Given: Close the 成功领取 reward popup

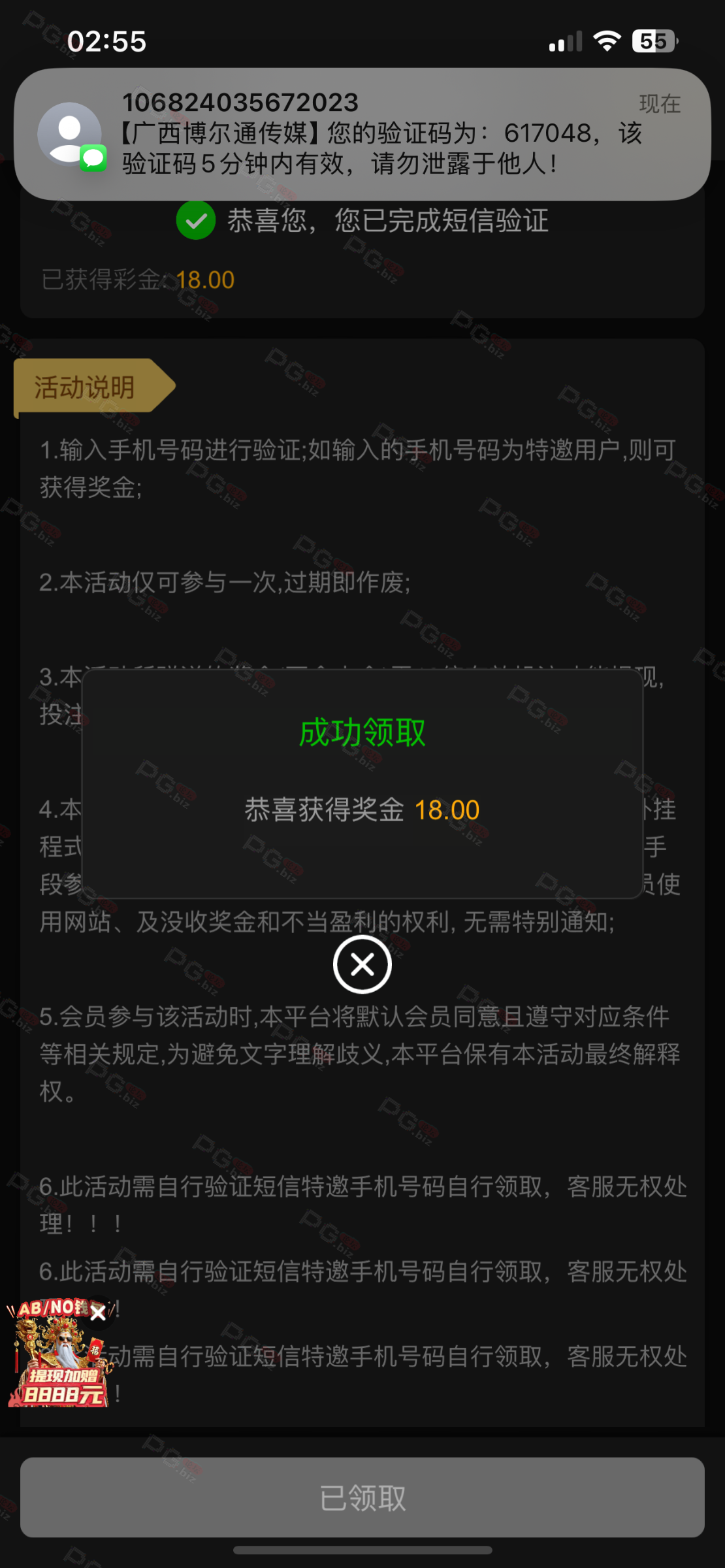Looking at the screenshot, I should click(x=362, y=964).
